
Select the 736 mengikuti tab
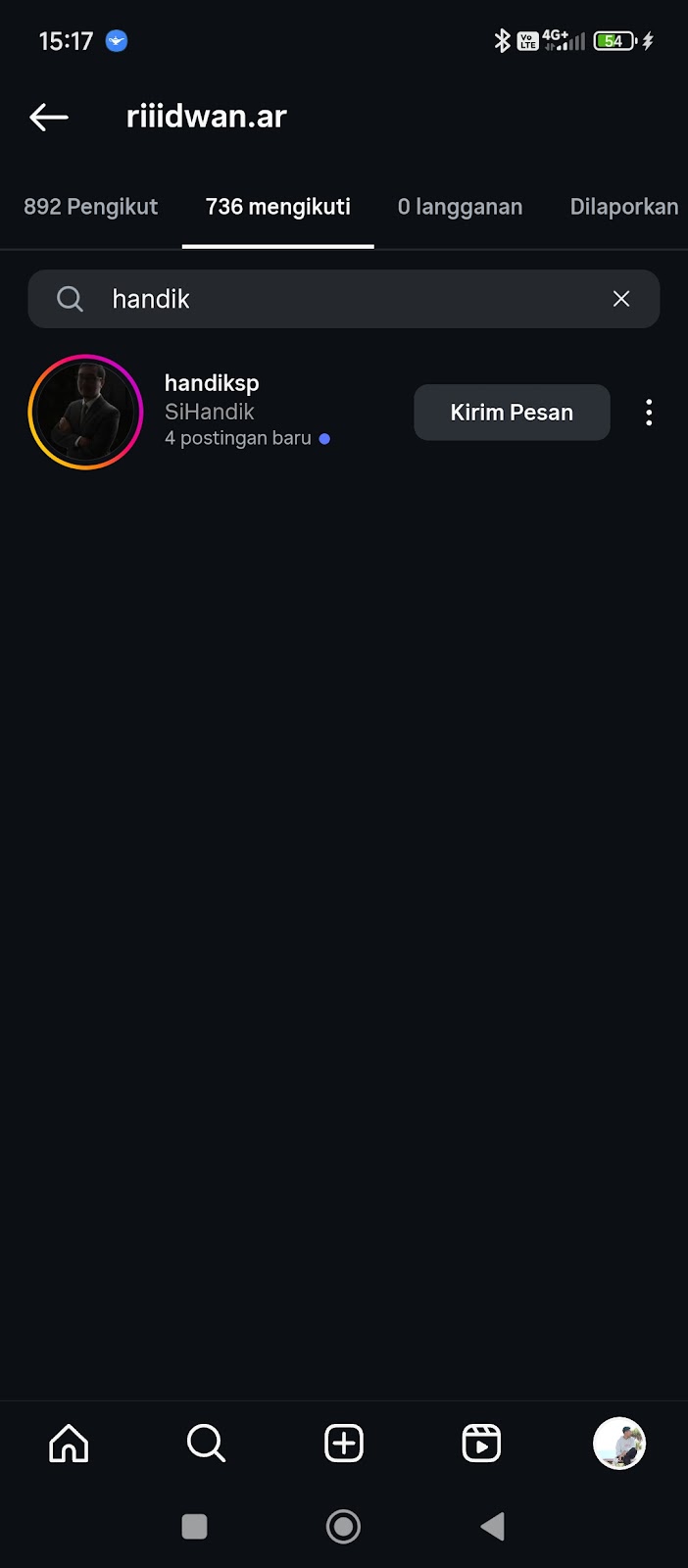(277, 207)
